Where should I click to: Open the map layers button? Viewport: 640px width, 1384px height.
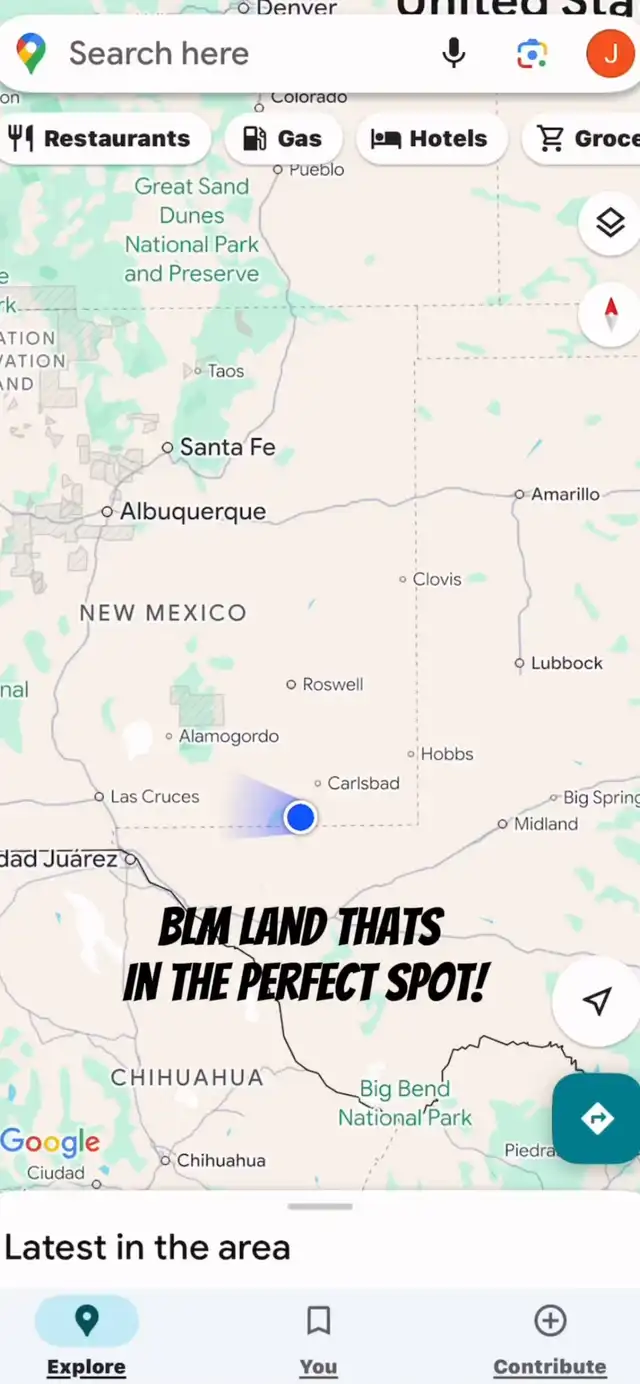pyautogui.click(x=610, y=224)
